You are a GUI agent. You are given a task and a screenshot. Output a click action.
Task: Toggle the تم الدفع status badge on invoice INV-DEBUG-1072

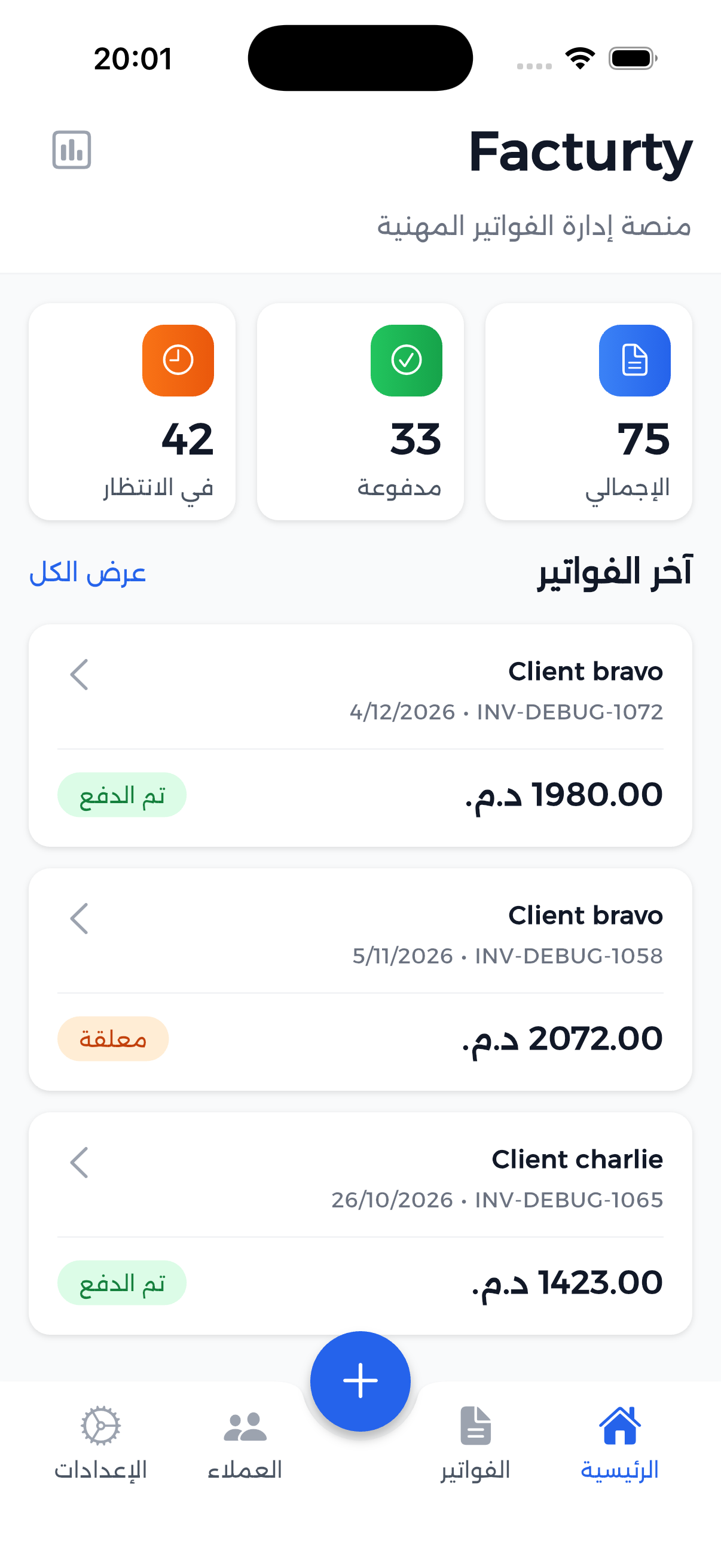tap(122, 794)
